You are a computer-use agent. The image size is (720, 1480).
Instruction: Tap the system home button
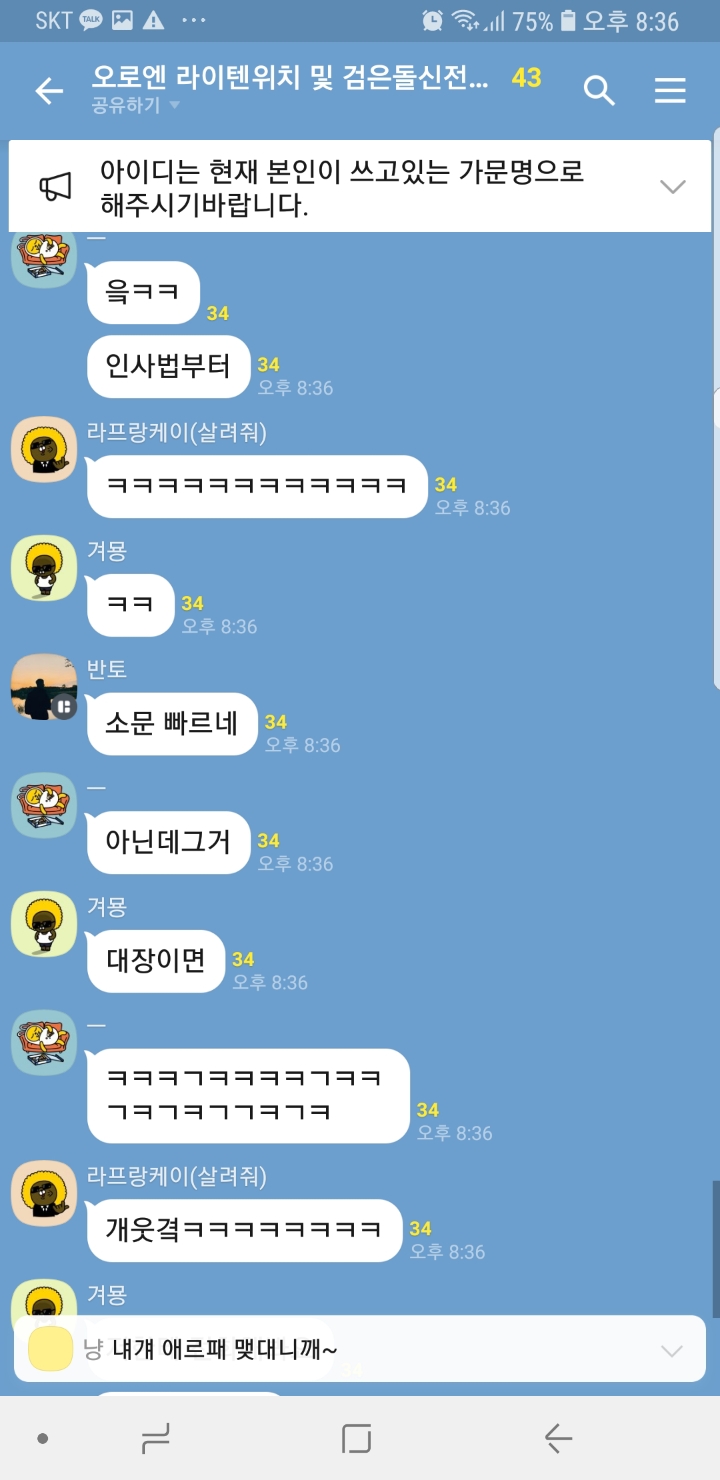[356, 1439]
